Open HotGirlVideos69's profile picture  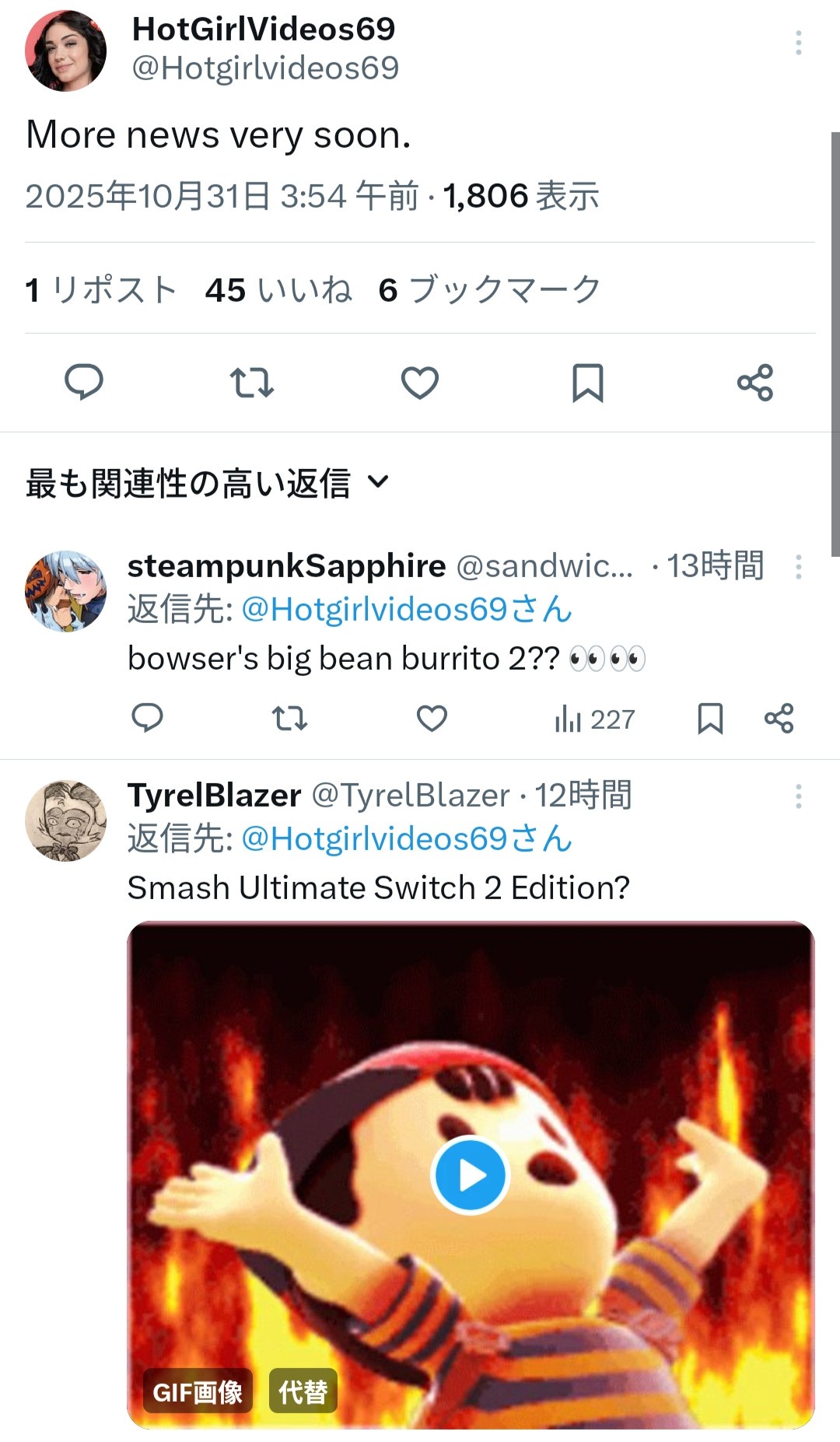(x=66, y=51)
